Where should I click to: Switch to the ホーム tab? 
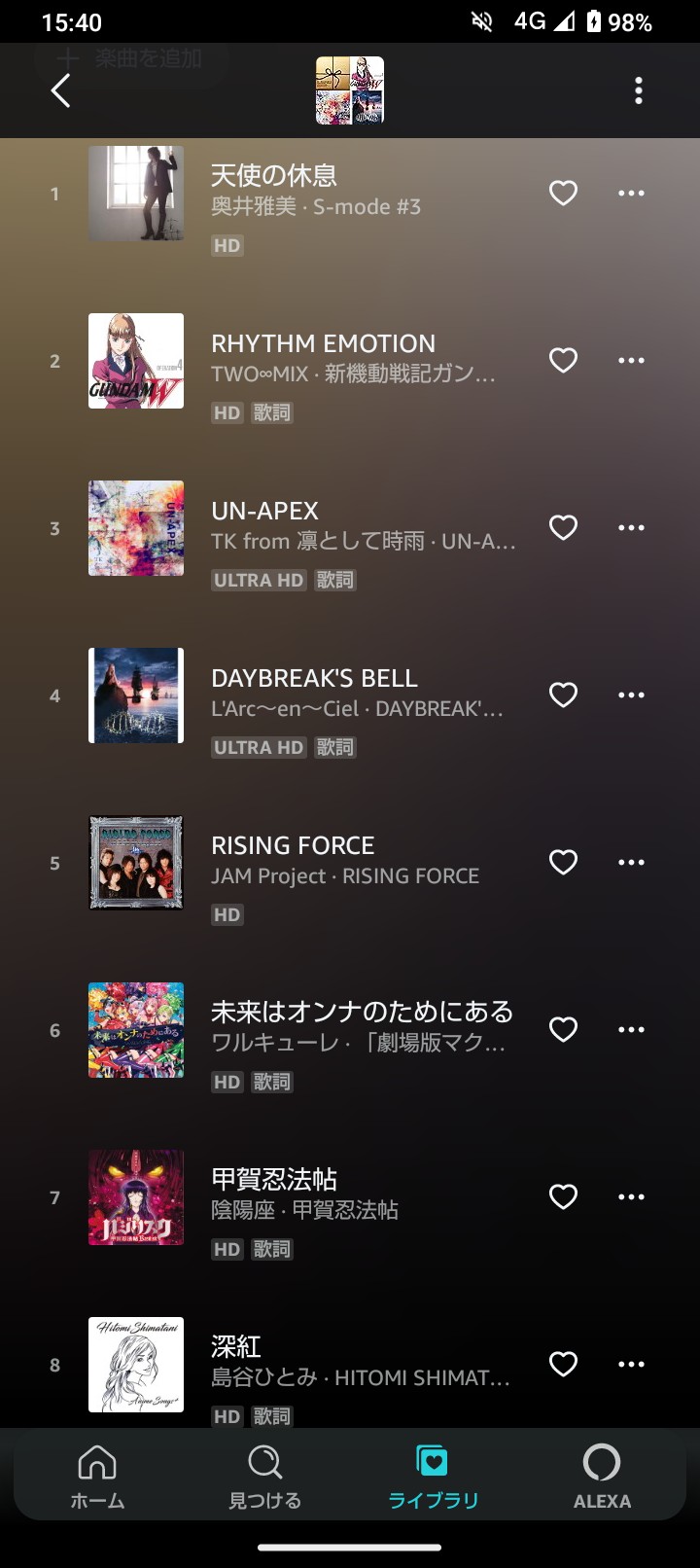point(97,1477)
